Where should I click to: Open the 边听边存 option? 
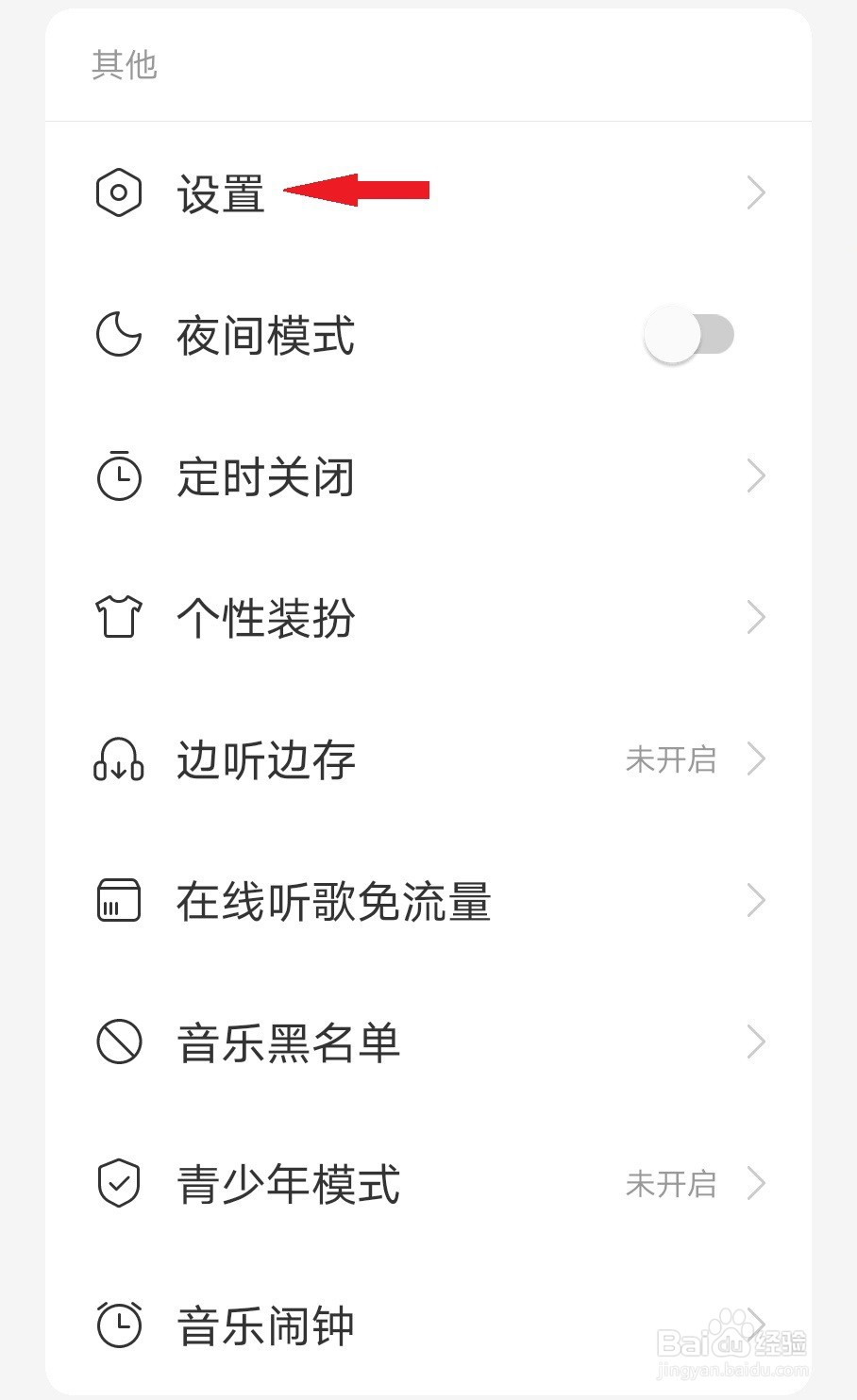click(x=428, y=759)
